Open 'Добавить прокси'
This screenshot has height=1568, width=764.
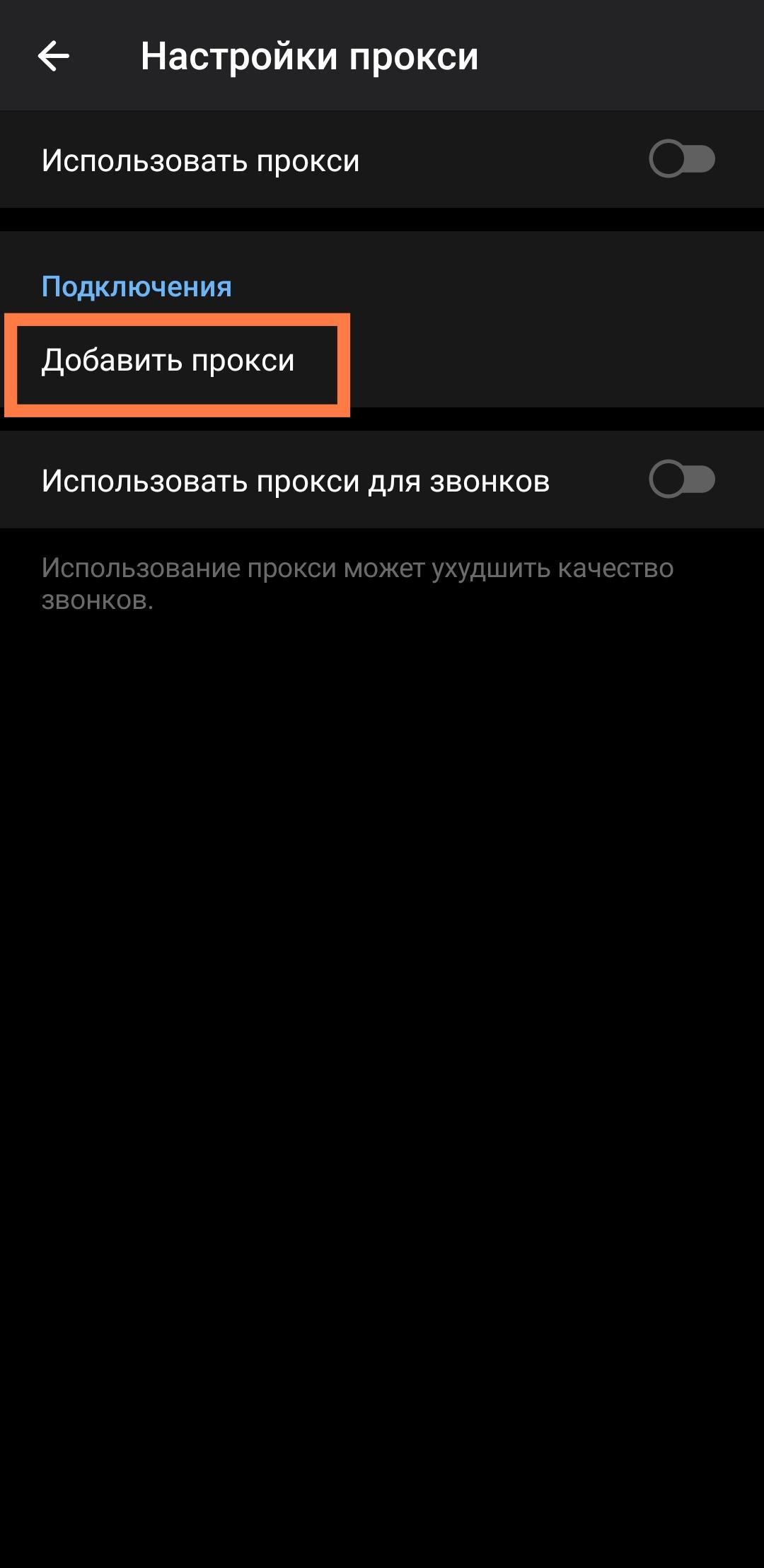point(168,361)
